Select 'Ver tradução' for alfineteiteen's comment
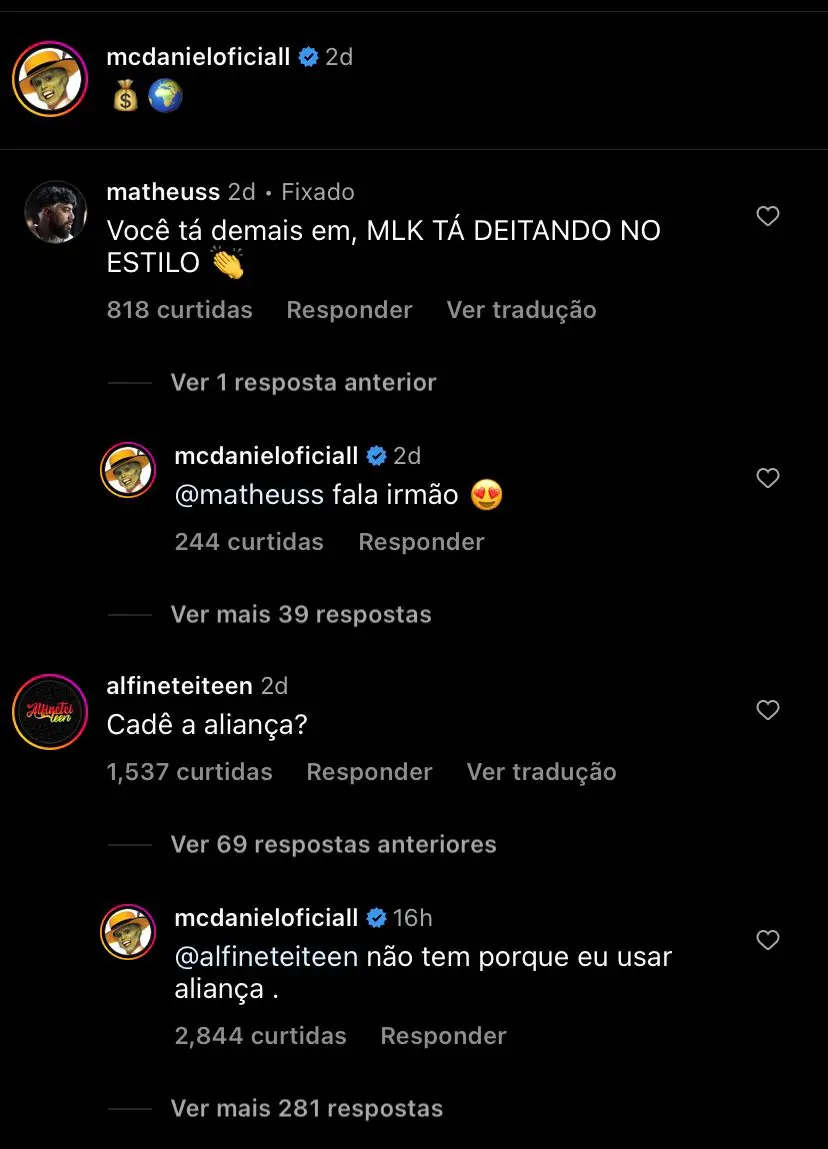 [x=540, y=771]
